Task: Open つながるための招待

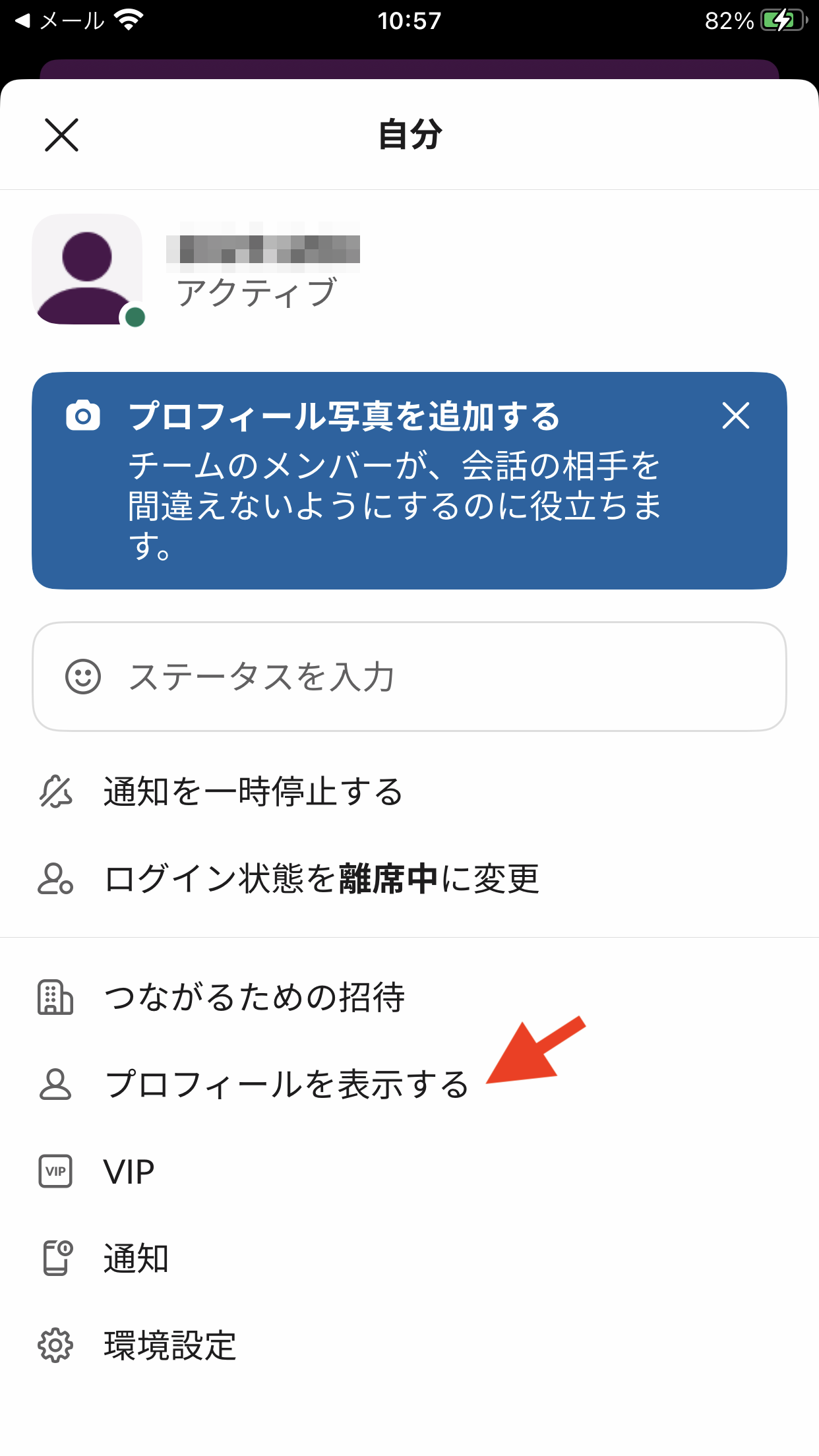Action: [255, 997]
